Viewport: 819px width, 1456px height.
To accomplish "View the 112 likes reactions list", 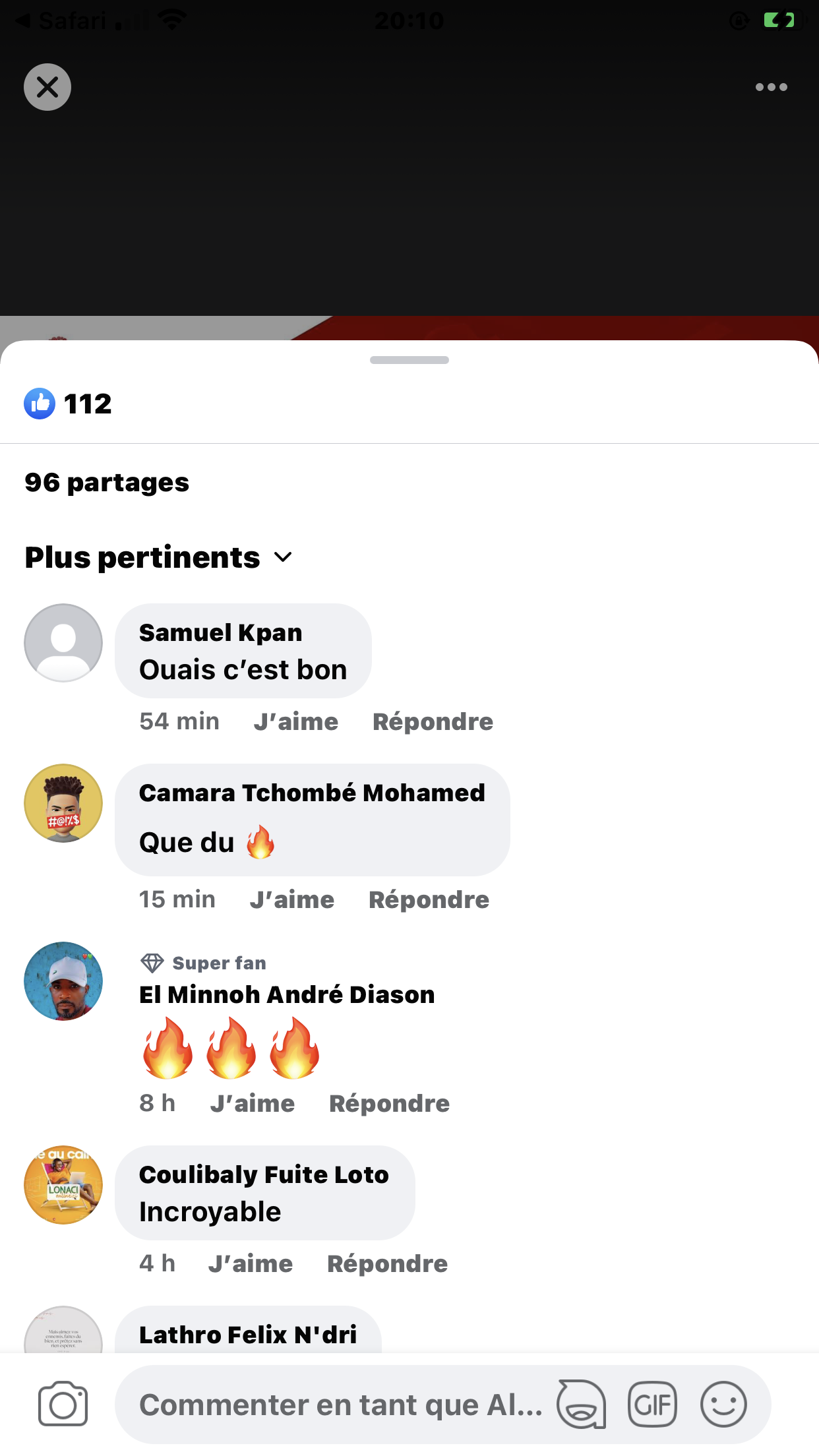I will [x=69, y=404].
